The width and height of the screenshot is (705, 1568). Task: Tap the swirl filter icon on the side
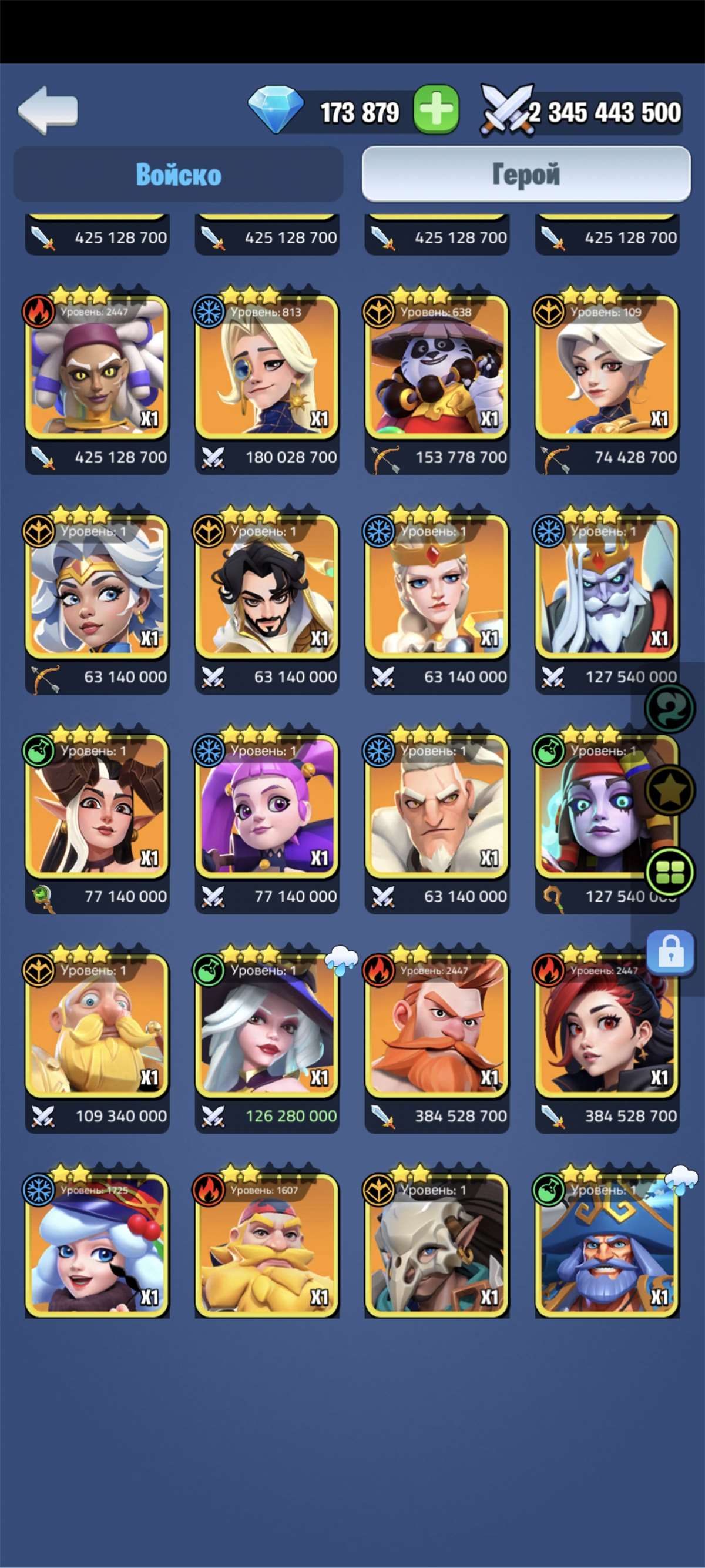[670, 708]
